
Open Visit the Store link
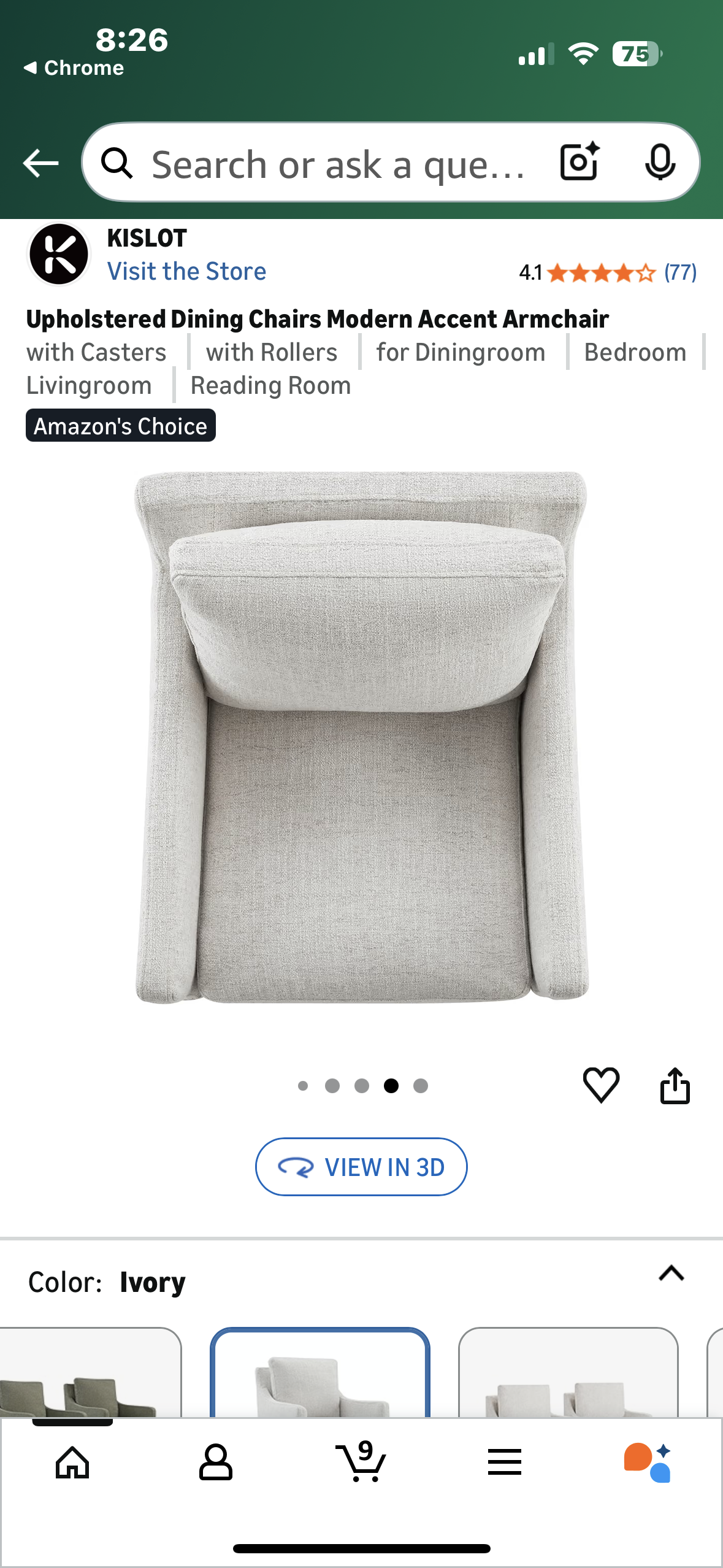186,271
